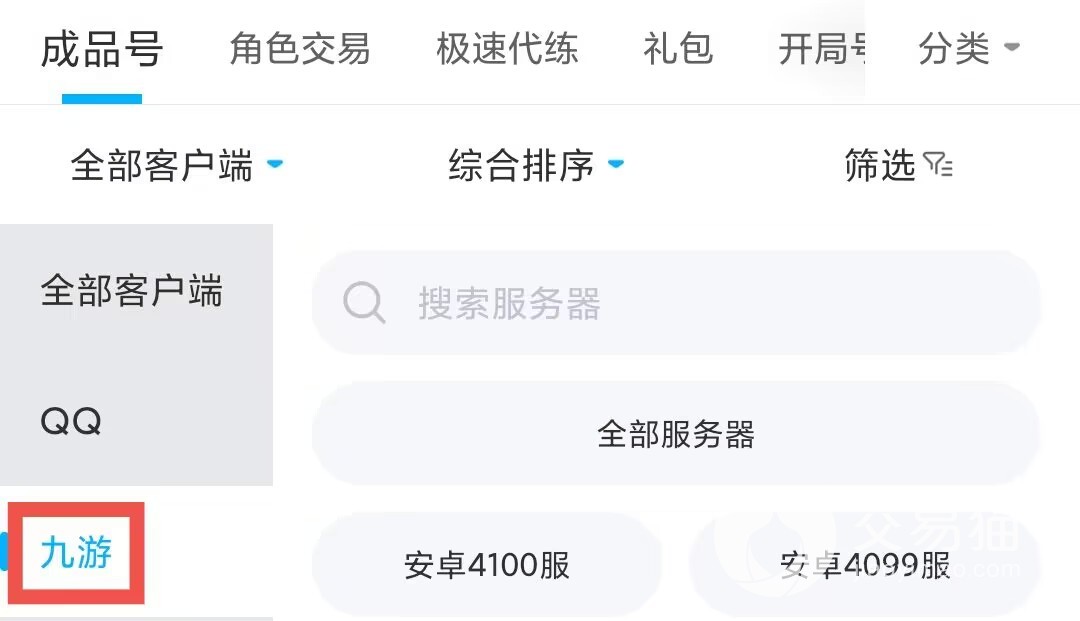
Task: Collapse the 全部客户端 dropdown filter
Action: coord(177,166)
